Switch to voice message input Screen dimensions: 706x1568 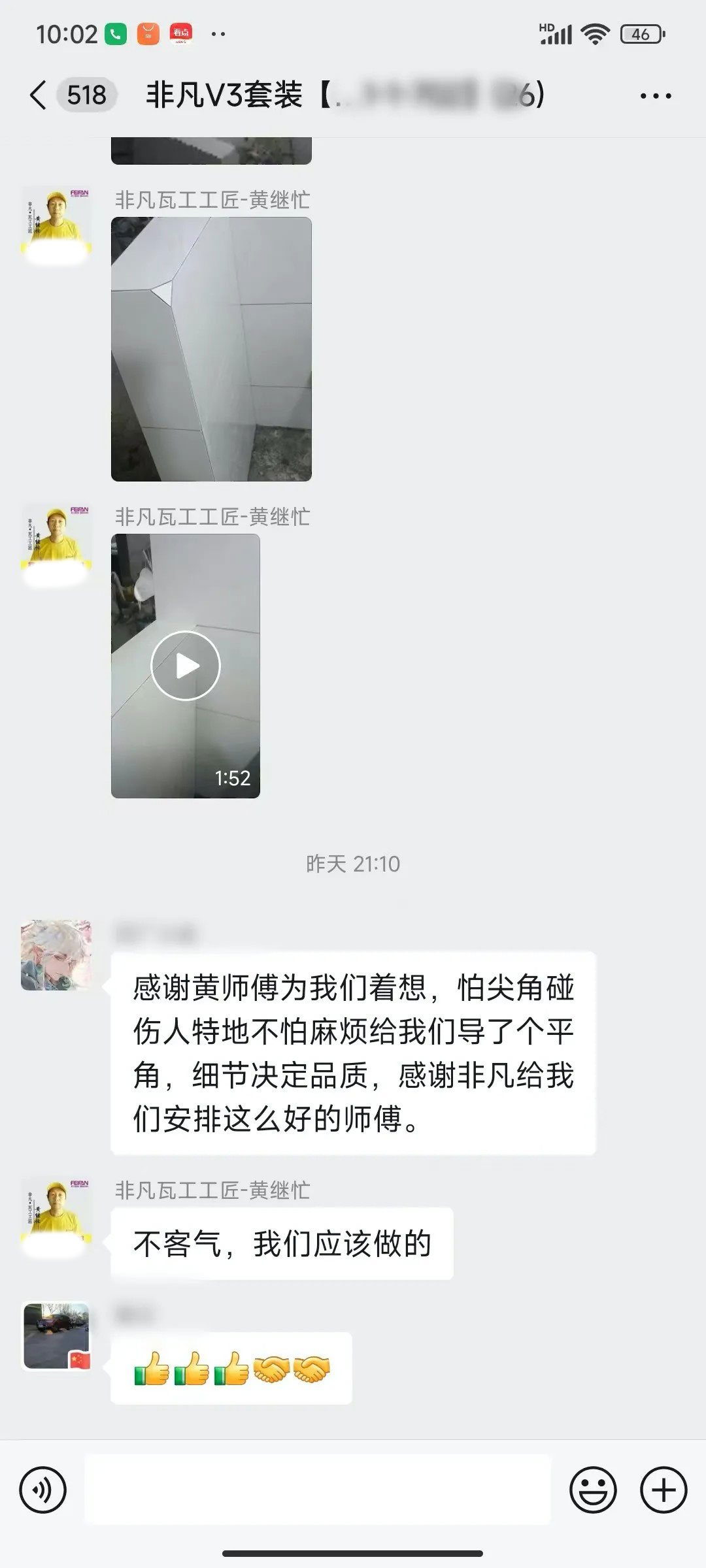[x=43, y=1490]
